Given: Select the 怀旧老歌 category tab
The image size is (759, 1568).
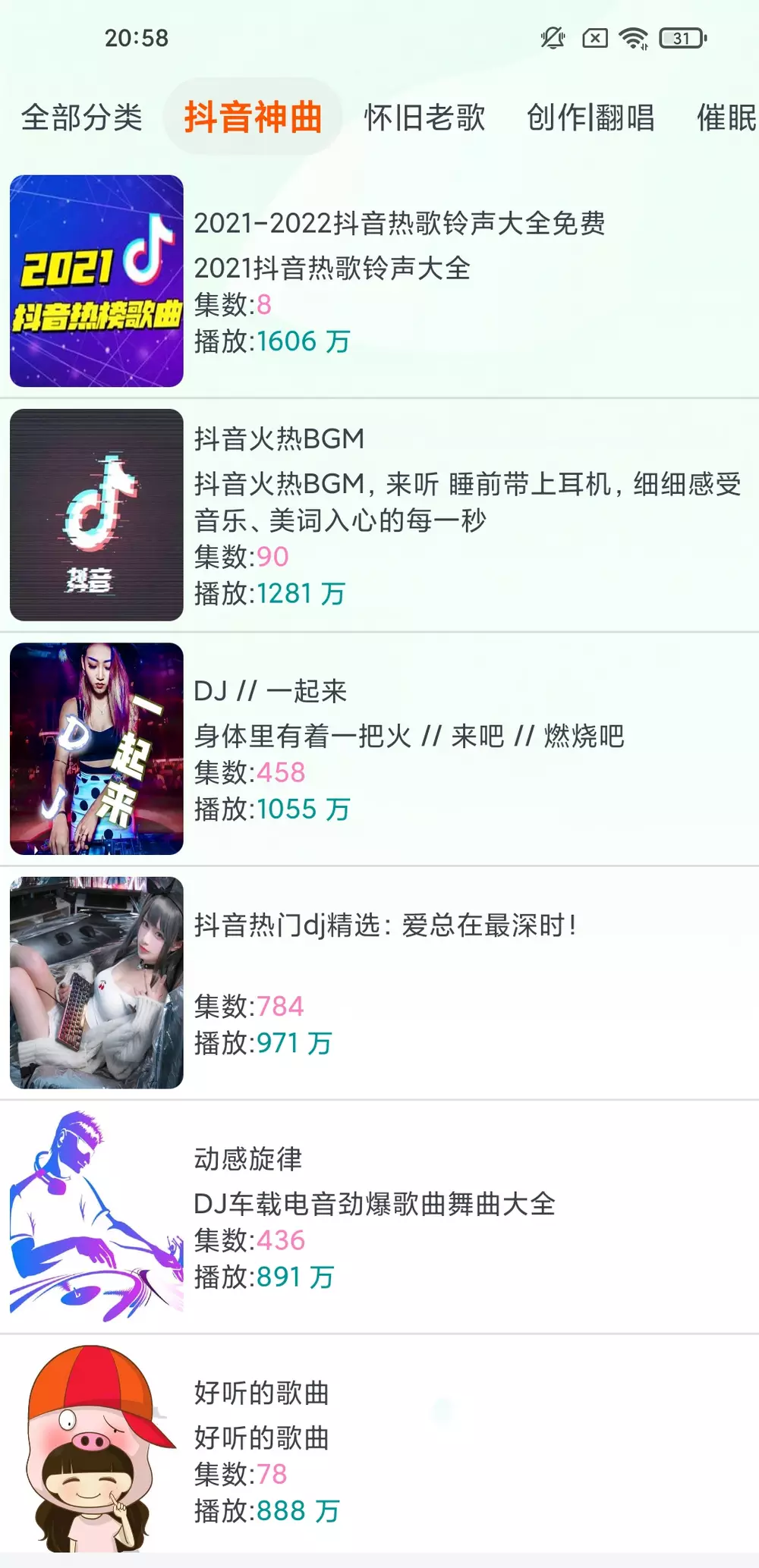Looking at the screenshot, I should 427,119.
